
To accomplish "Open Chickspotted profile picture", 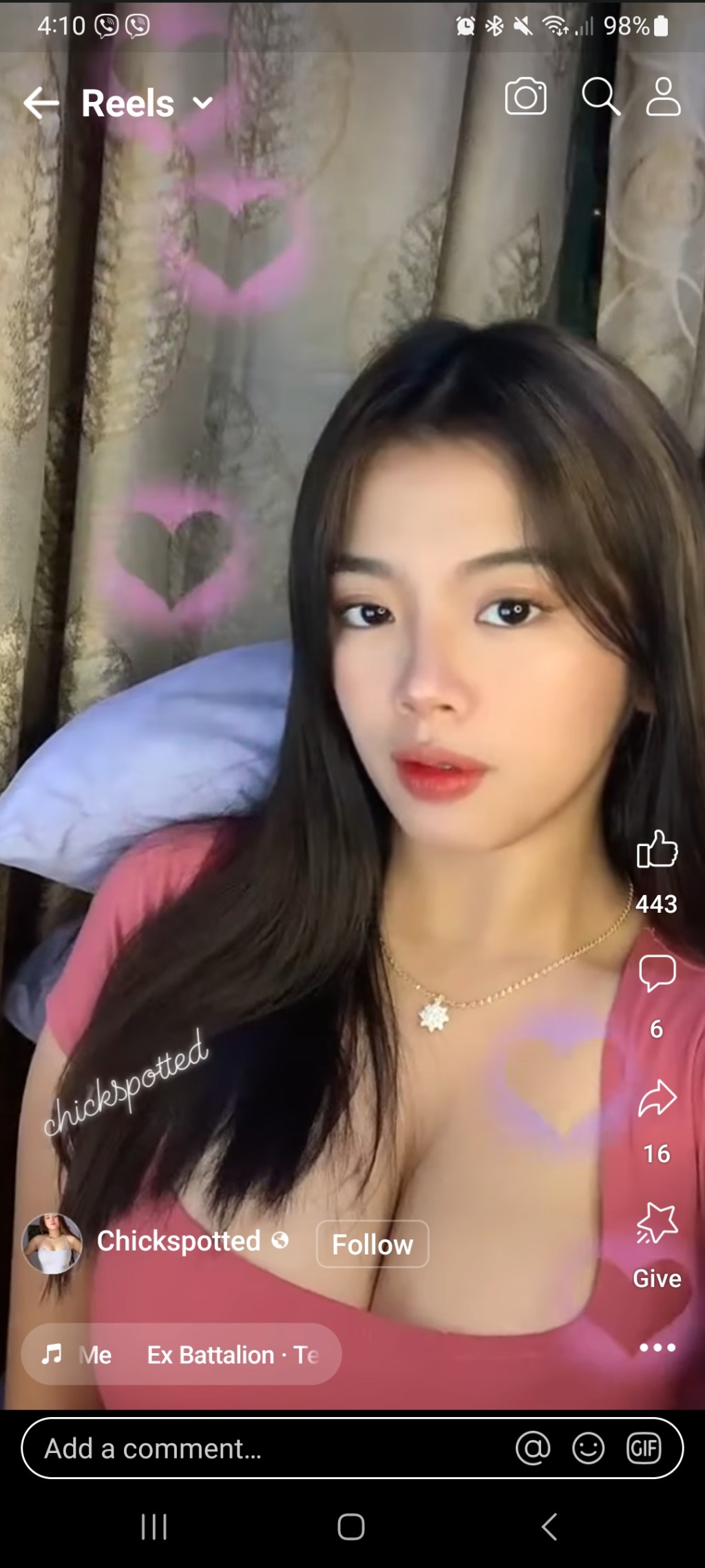I will [52, 1244].
